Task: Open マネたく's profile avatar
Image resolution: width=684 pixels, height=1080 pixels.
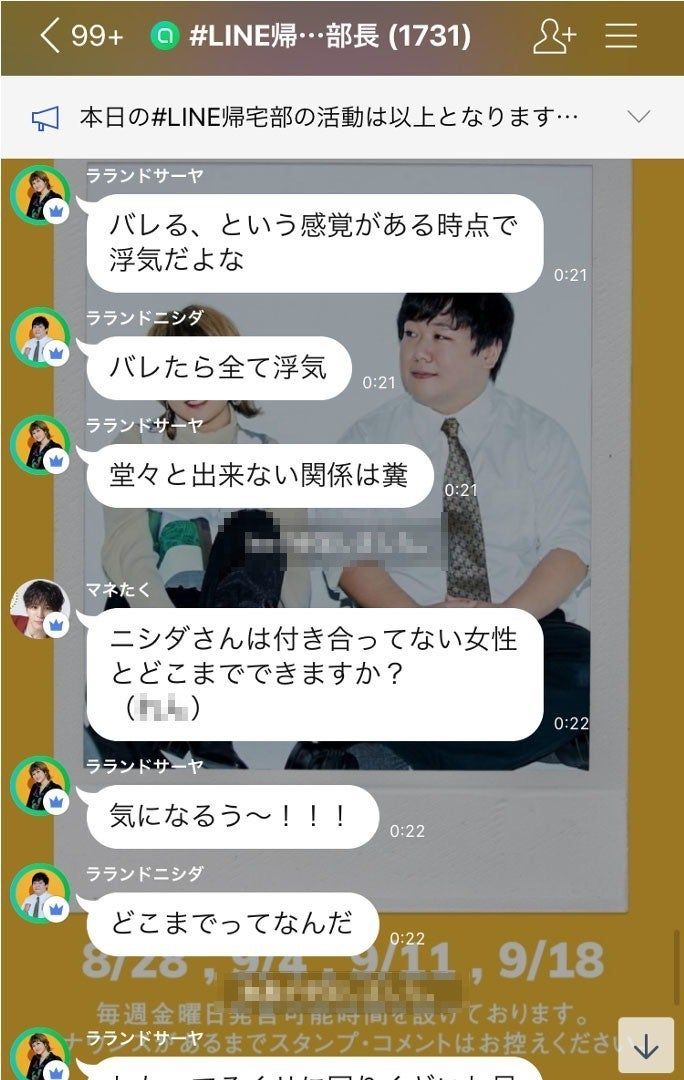Action: 40,607
